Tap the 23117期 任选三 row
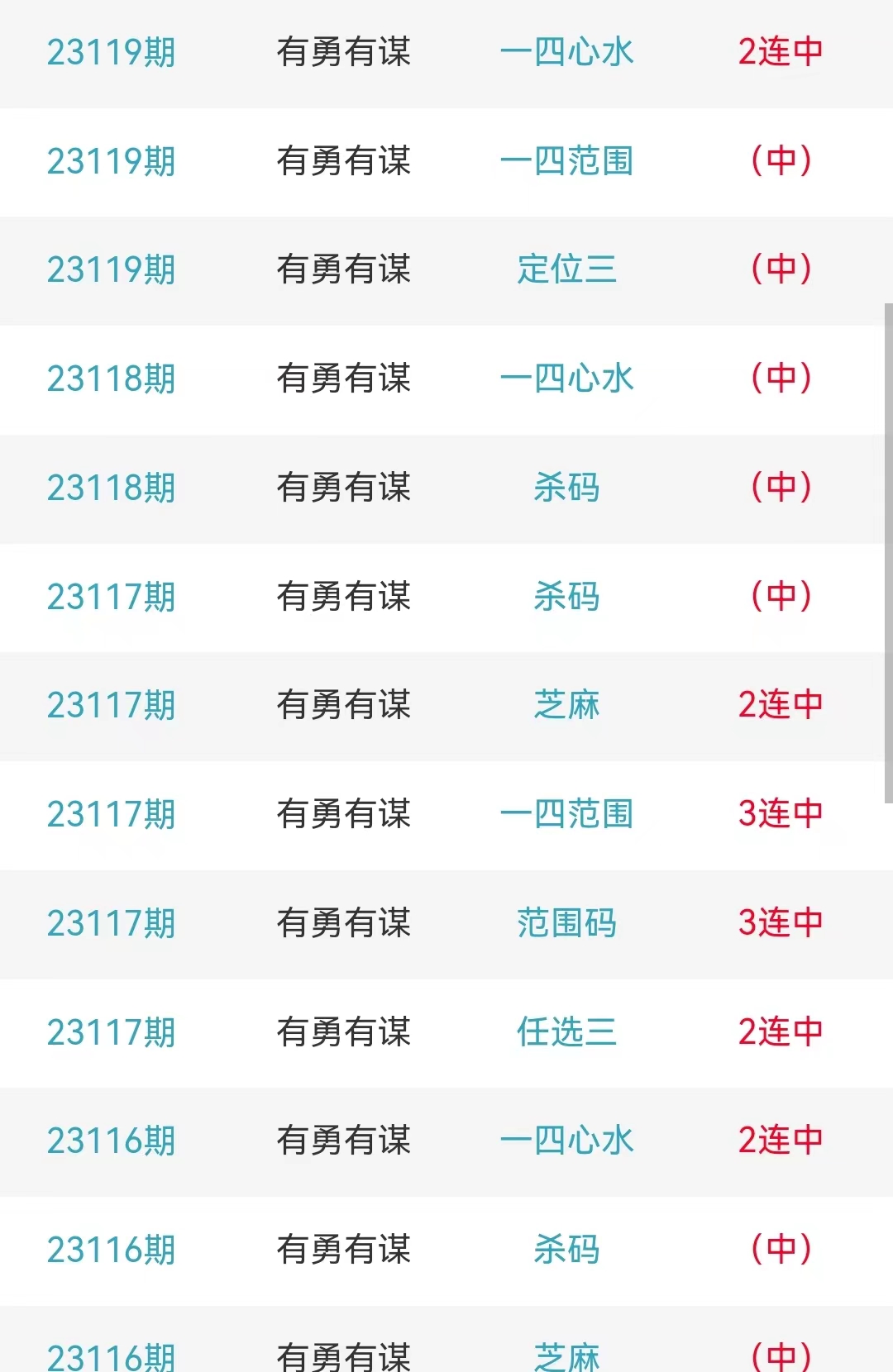 point(566,1032)
